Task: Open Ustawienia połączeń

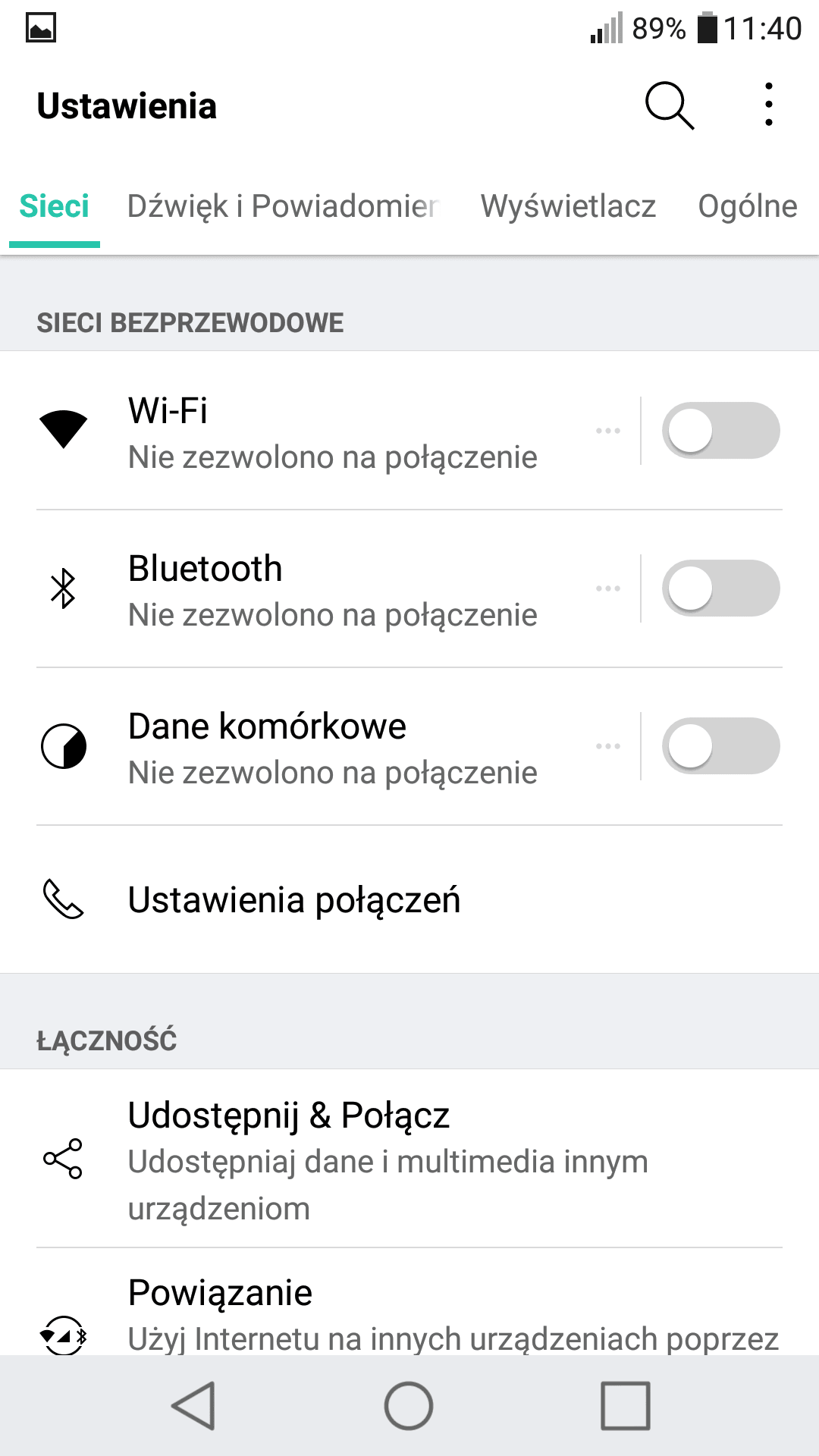Action: click(x=409, y=899)
